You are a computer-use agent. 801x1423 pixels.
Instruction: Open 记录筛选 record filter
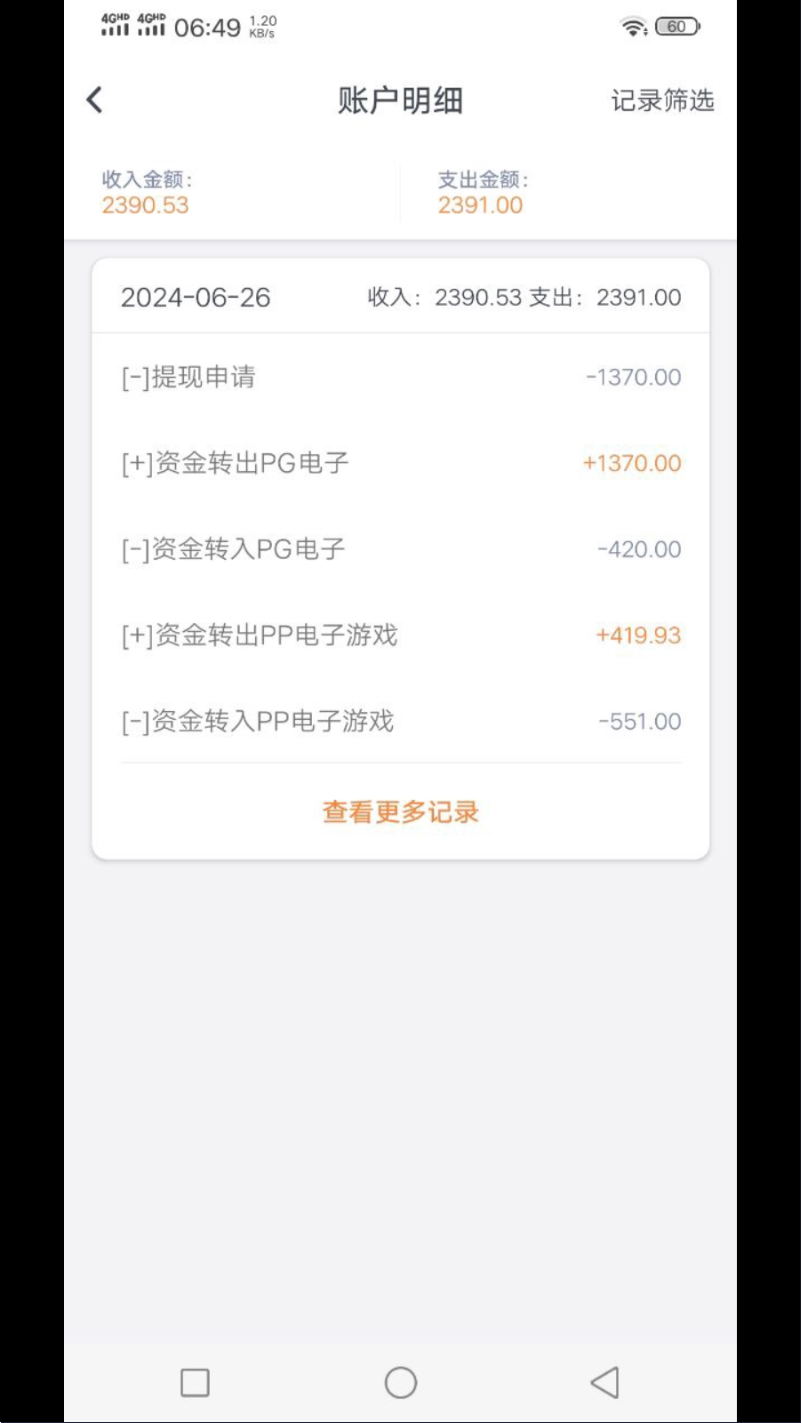coord(663,101)
